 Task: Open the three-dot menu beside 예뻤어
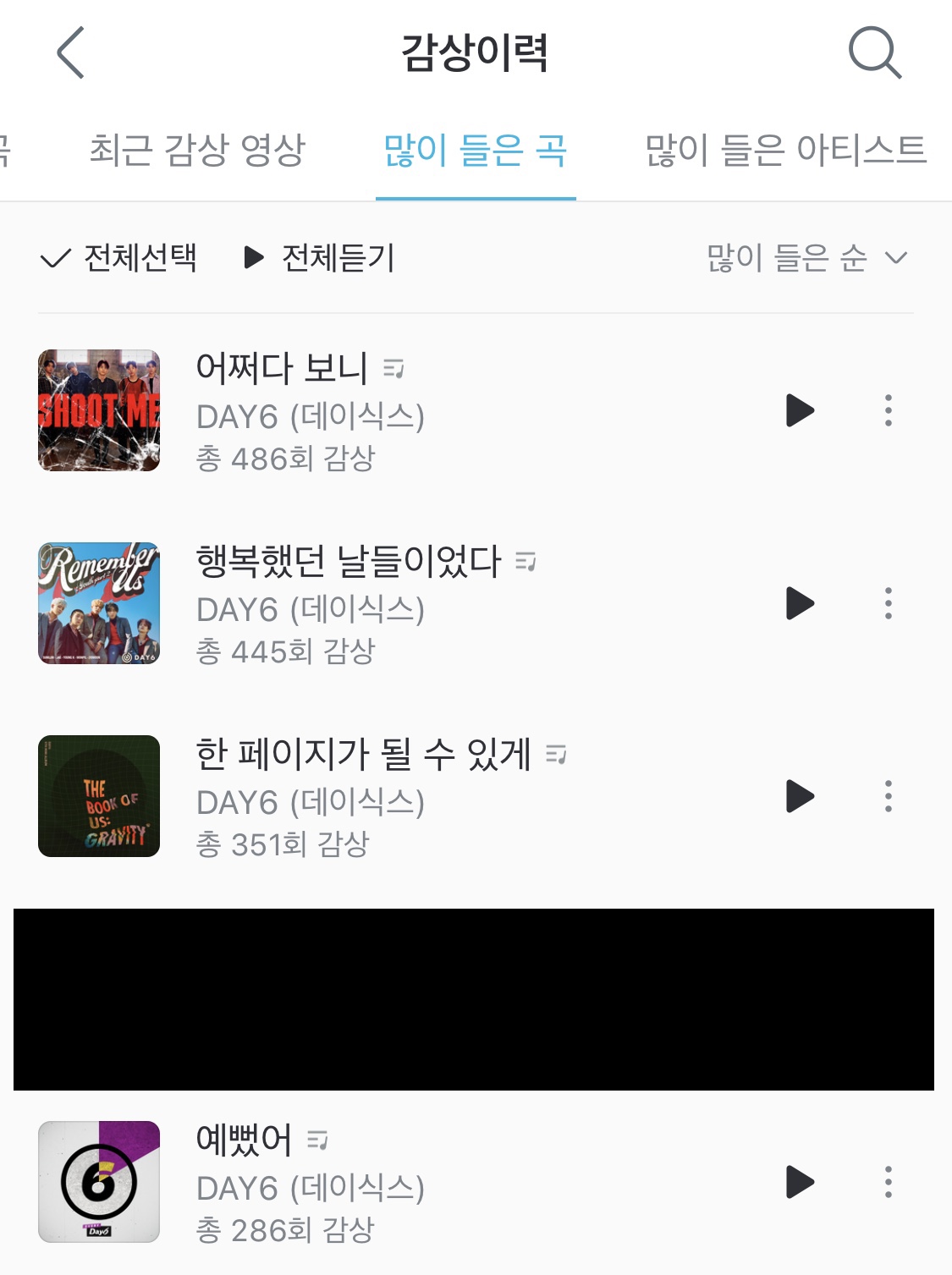(x=888, y=1181)
